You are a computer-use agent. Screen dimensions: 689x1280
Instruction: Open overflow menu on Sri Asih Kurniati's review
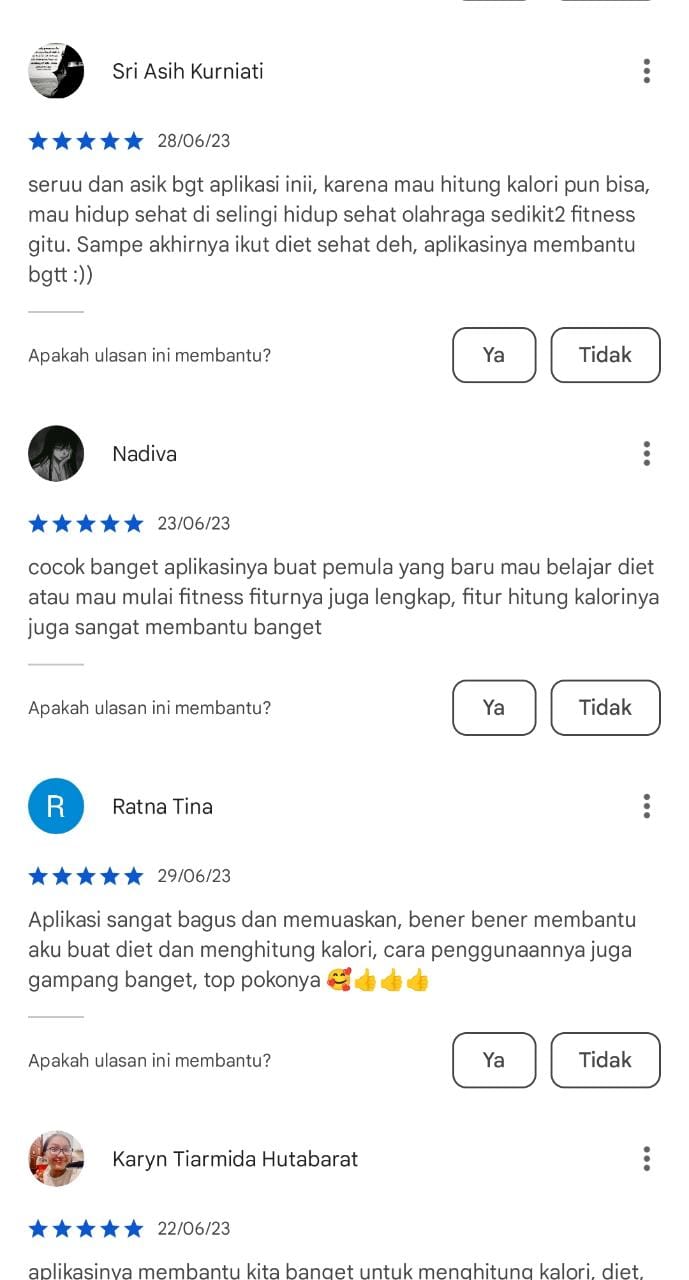pos(646,71)
